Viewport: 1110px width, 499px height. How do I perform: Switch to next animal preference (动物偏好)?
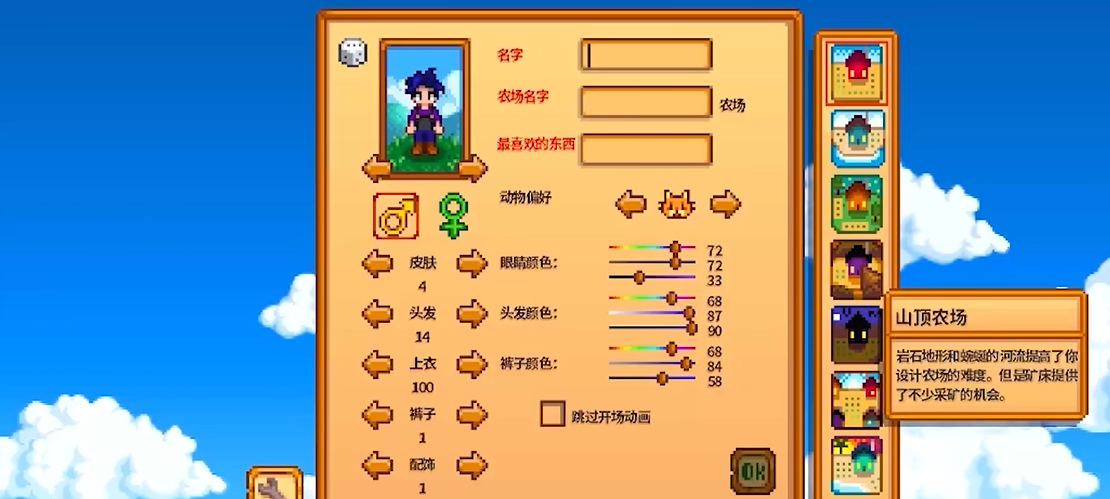coord(725,204)
